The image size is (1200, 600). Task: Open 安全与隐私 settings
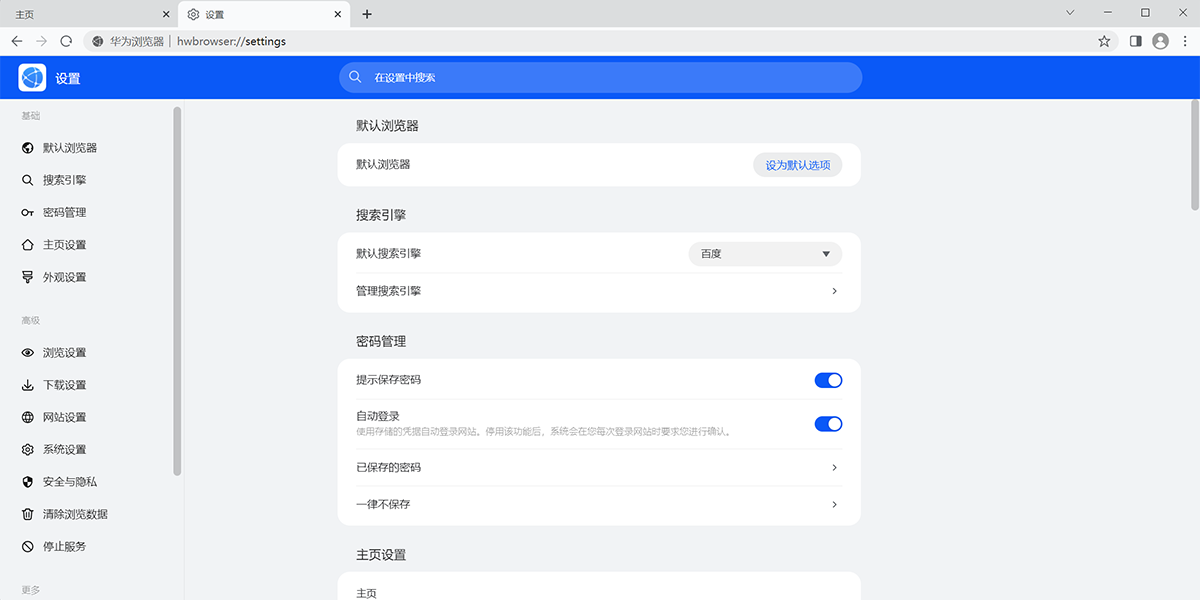coord(69,482)
